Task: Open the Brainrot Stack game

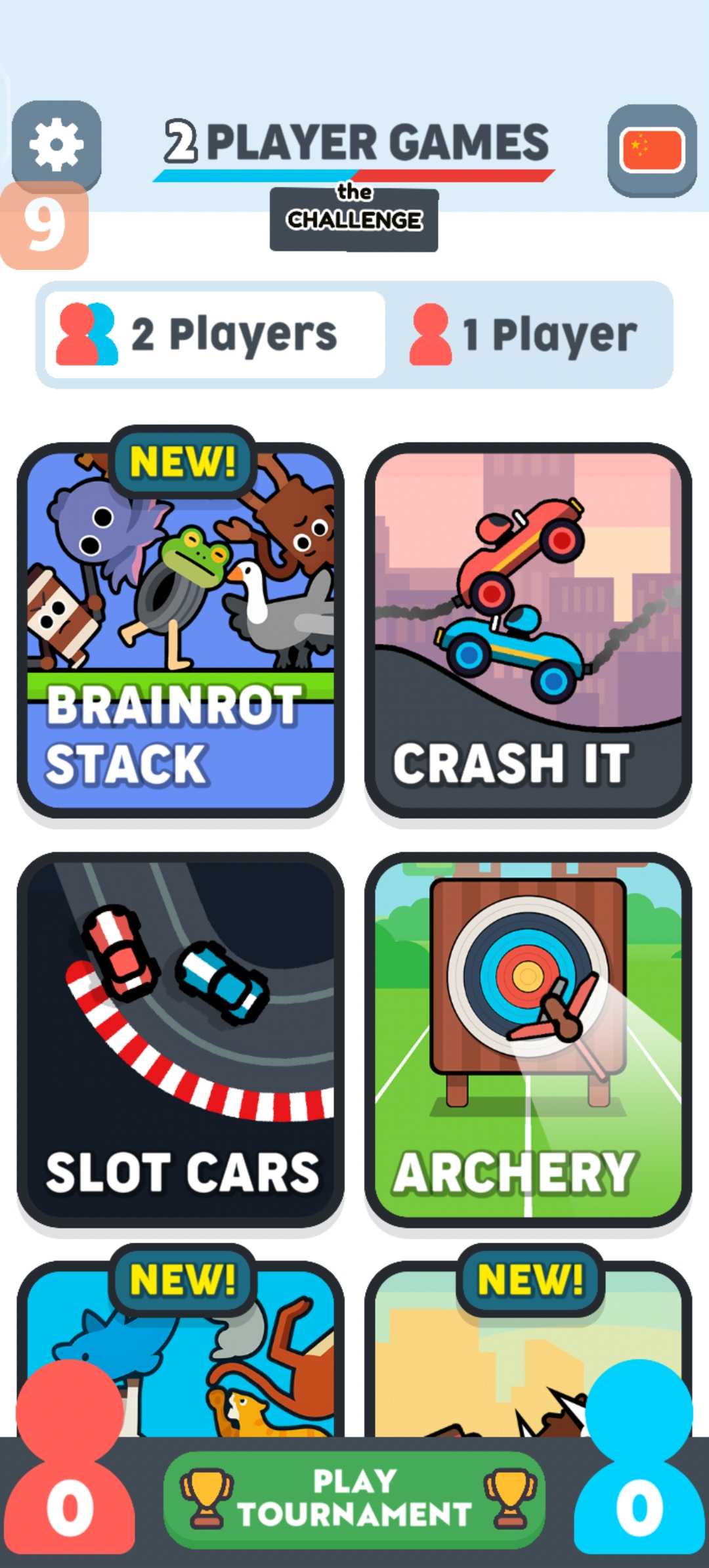Action: (x=181, y=630)
